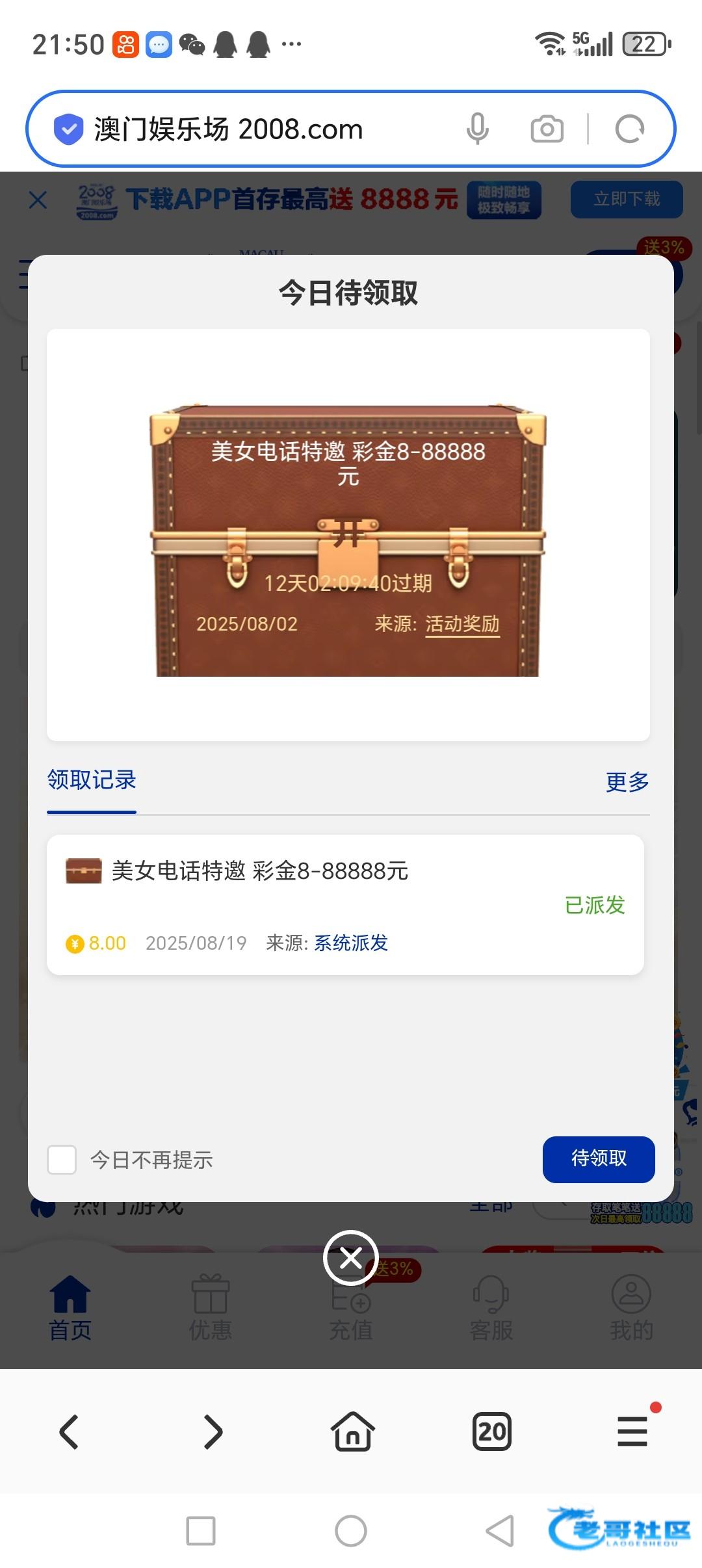Open the camera search icon
Screen dimensions: 702x1568
(547, 129)
